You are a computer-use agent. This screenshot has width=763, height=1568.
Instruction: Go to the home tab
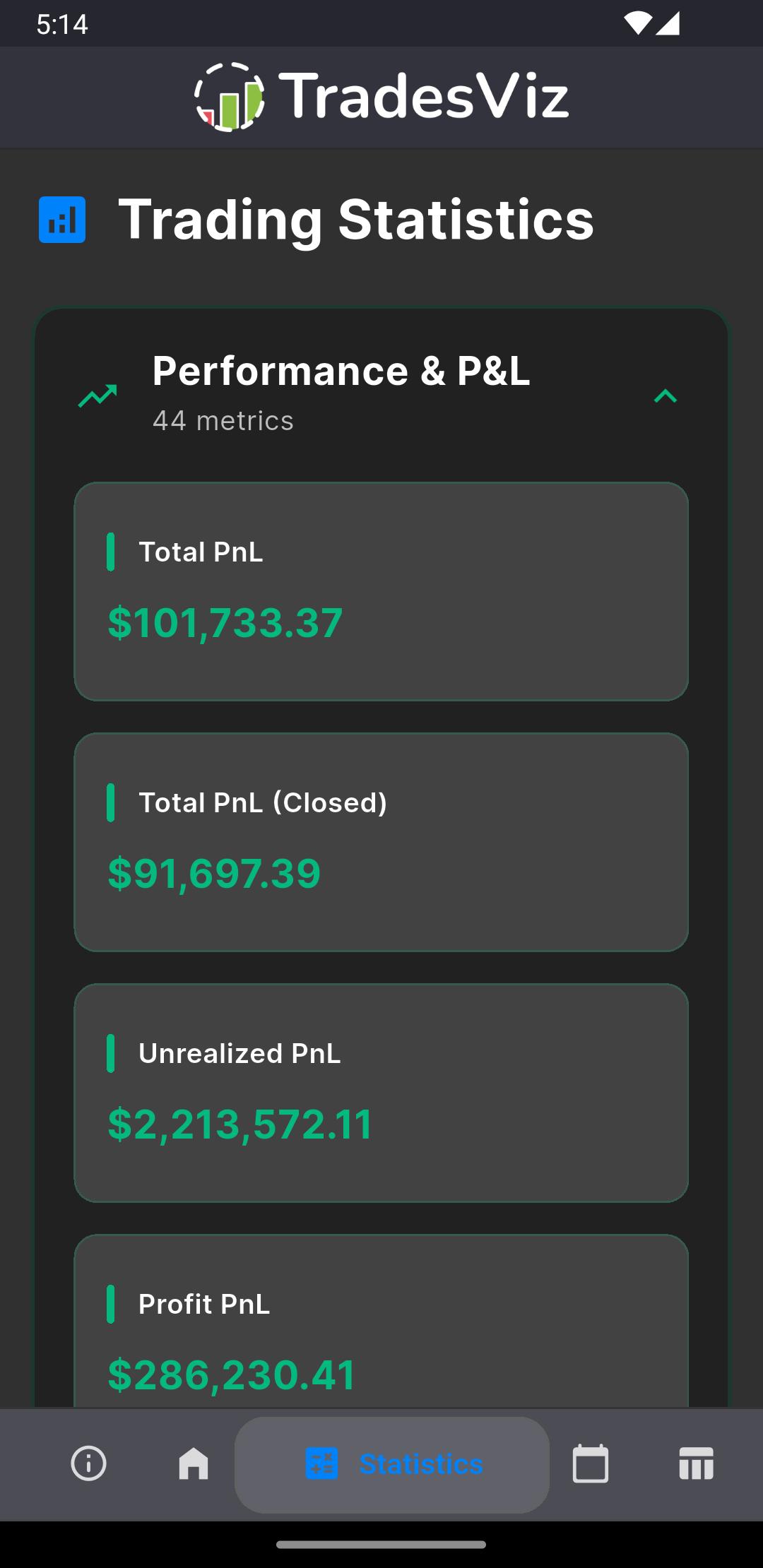194,1463
